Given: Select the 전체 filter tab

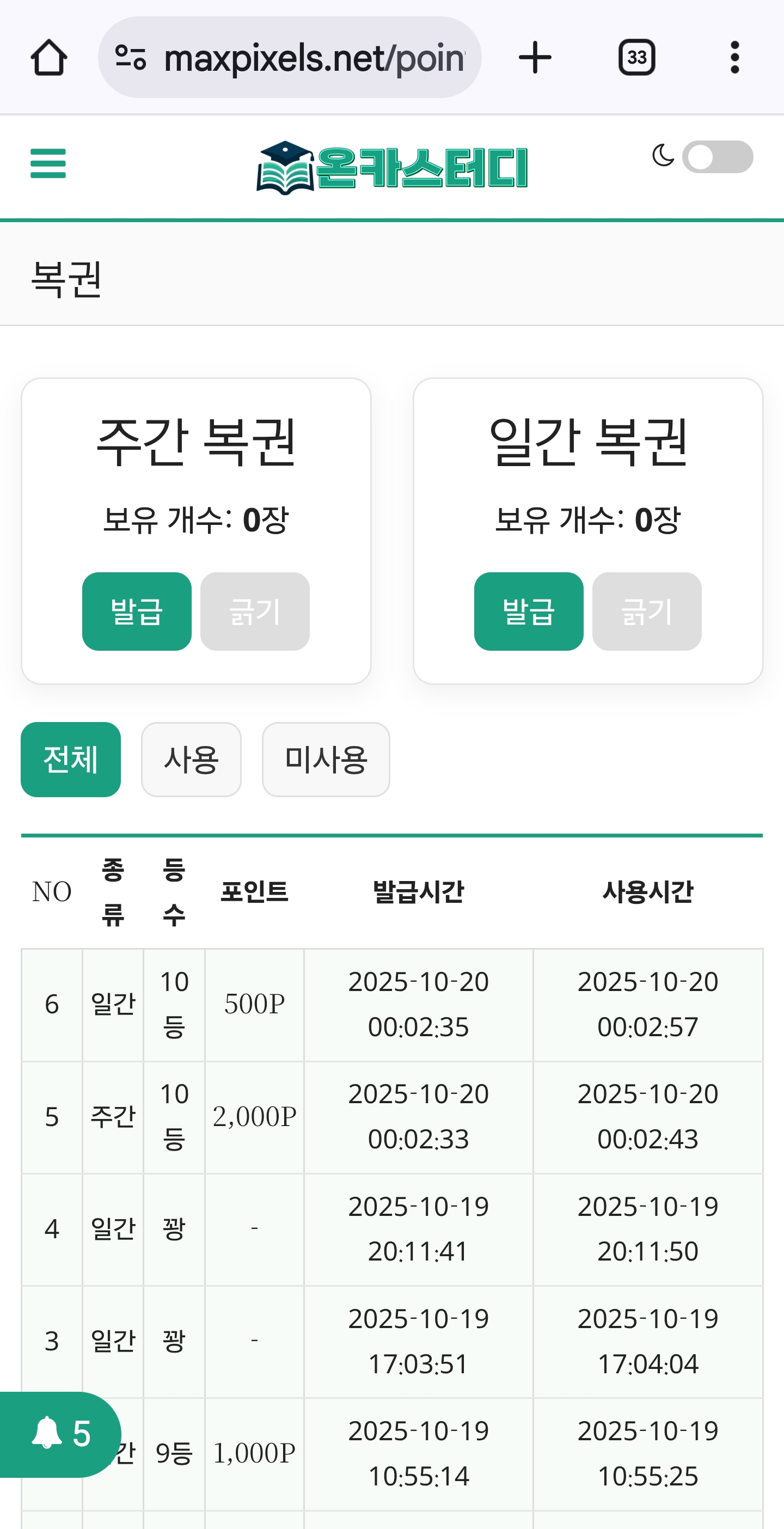Looking at the screenshot, I should tap(71, 759).
